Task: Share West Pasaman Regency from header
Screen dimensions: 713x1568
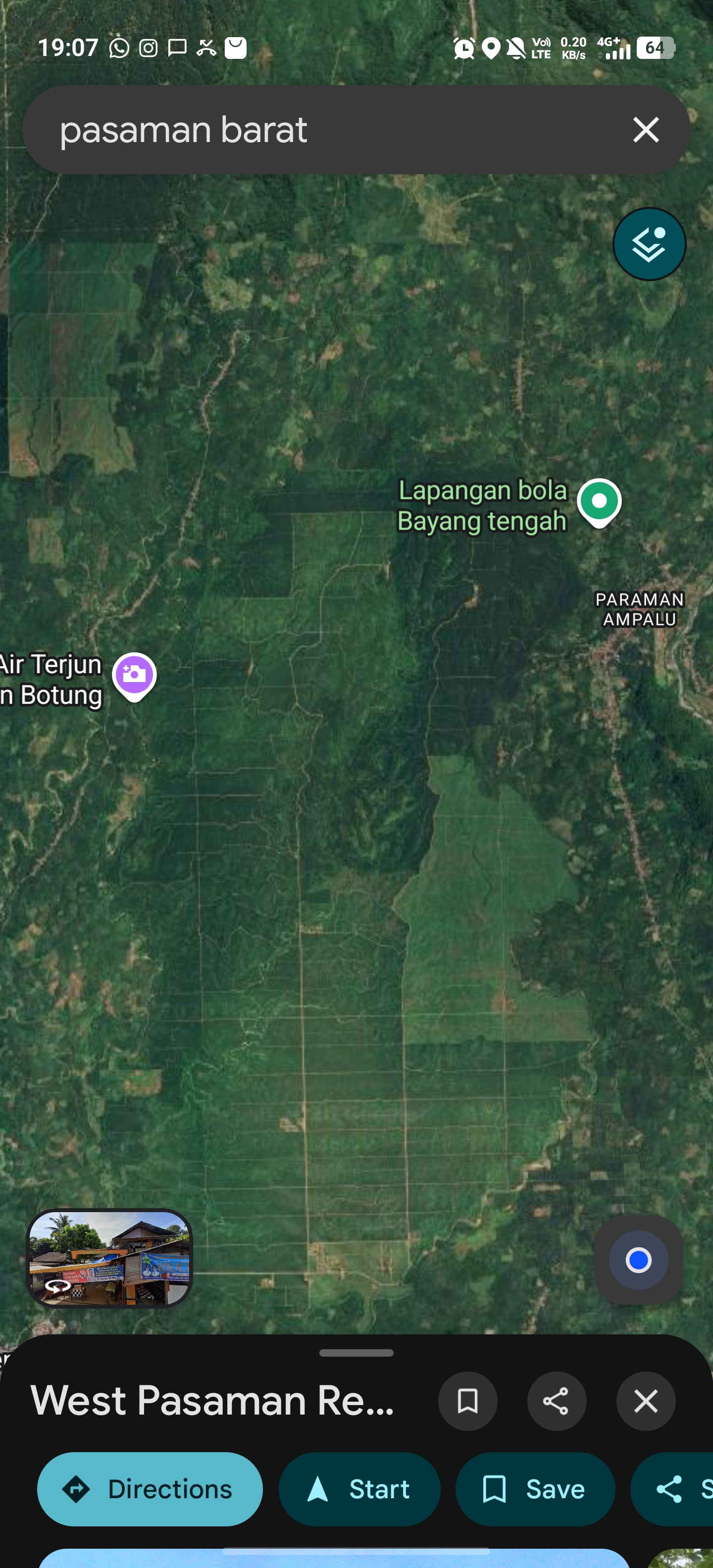Action: [557, 1401]
